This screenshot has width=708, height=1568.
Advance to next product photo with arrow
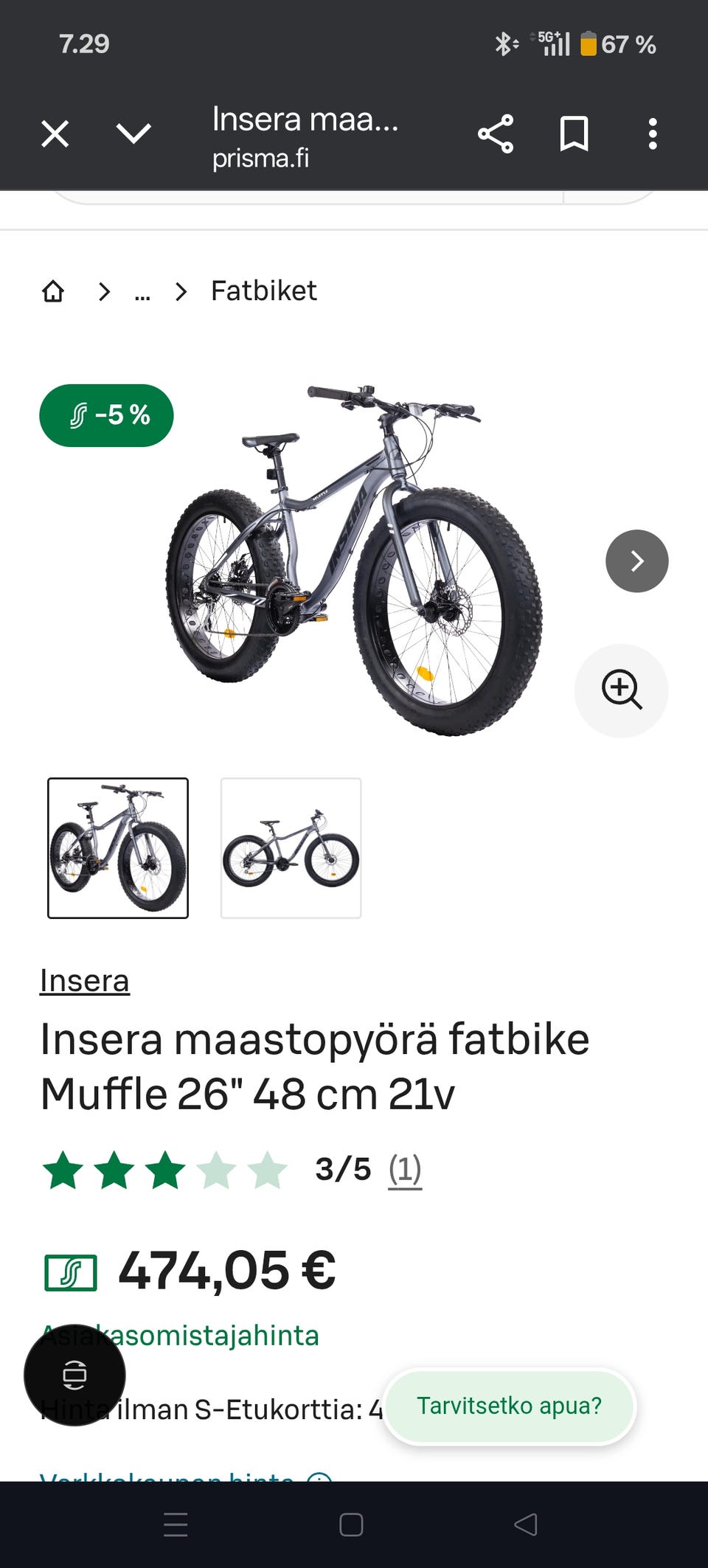coord(636,561)
